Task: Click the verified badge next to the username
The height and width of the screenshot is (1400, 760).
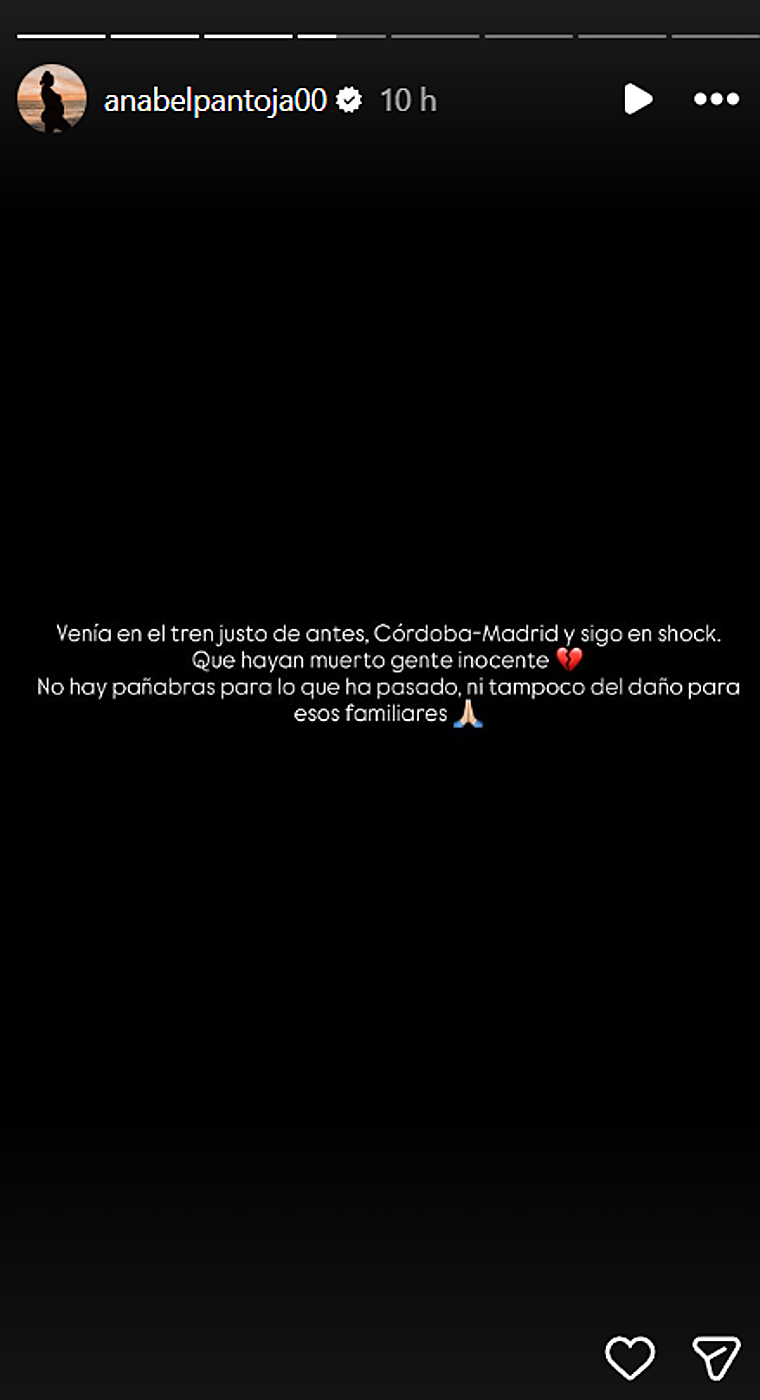Action: coord(348,100)
